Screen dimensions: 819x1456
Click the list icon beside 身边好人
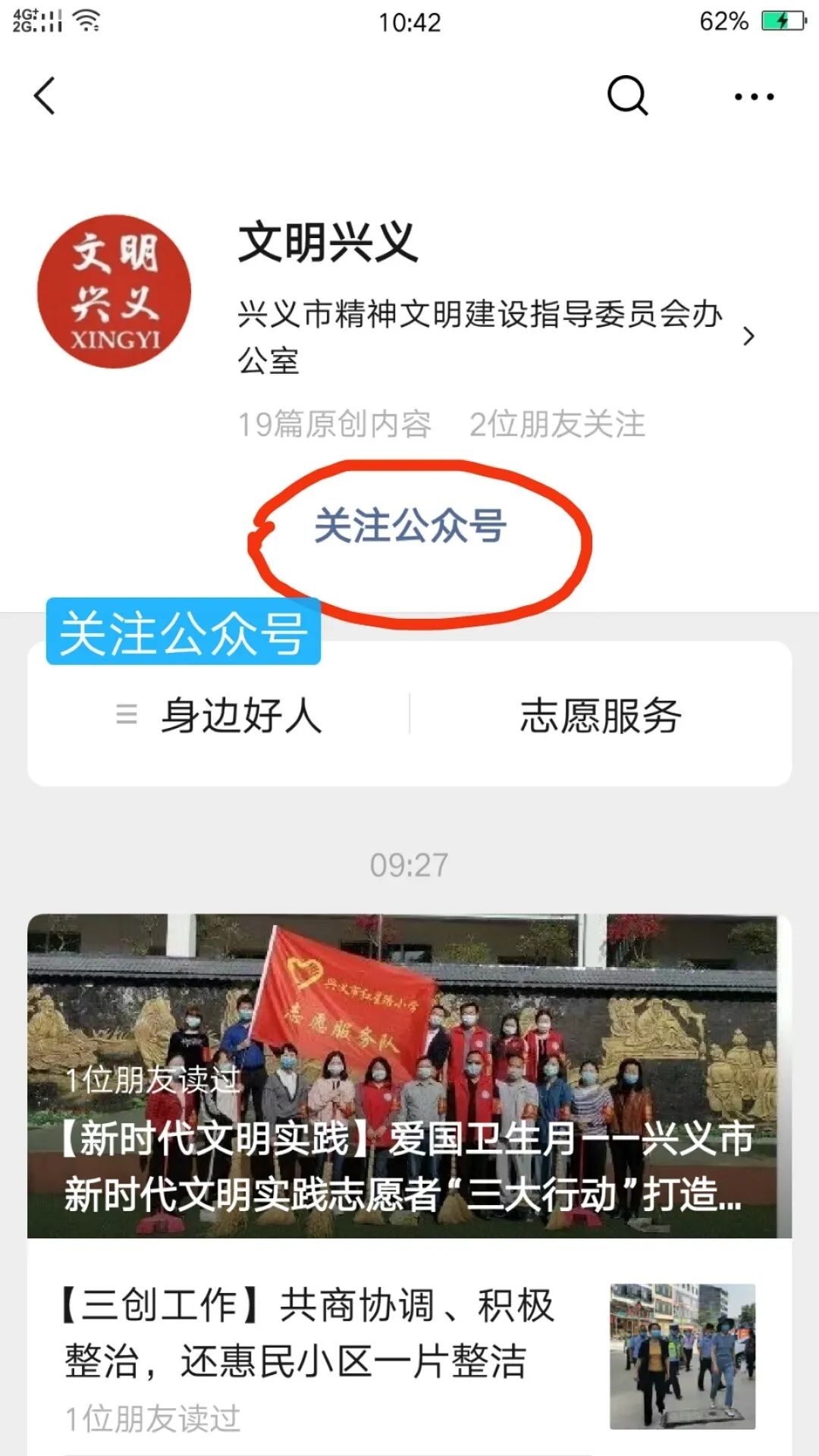(127, 713)
